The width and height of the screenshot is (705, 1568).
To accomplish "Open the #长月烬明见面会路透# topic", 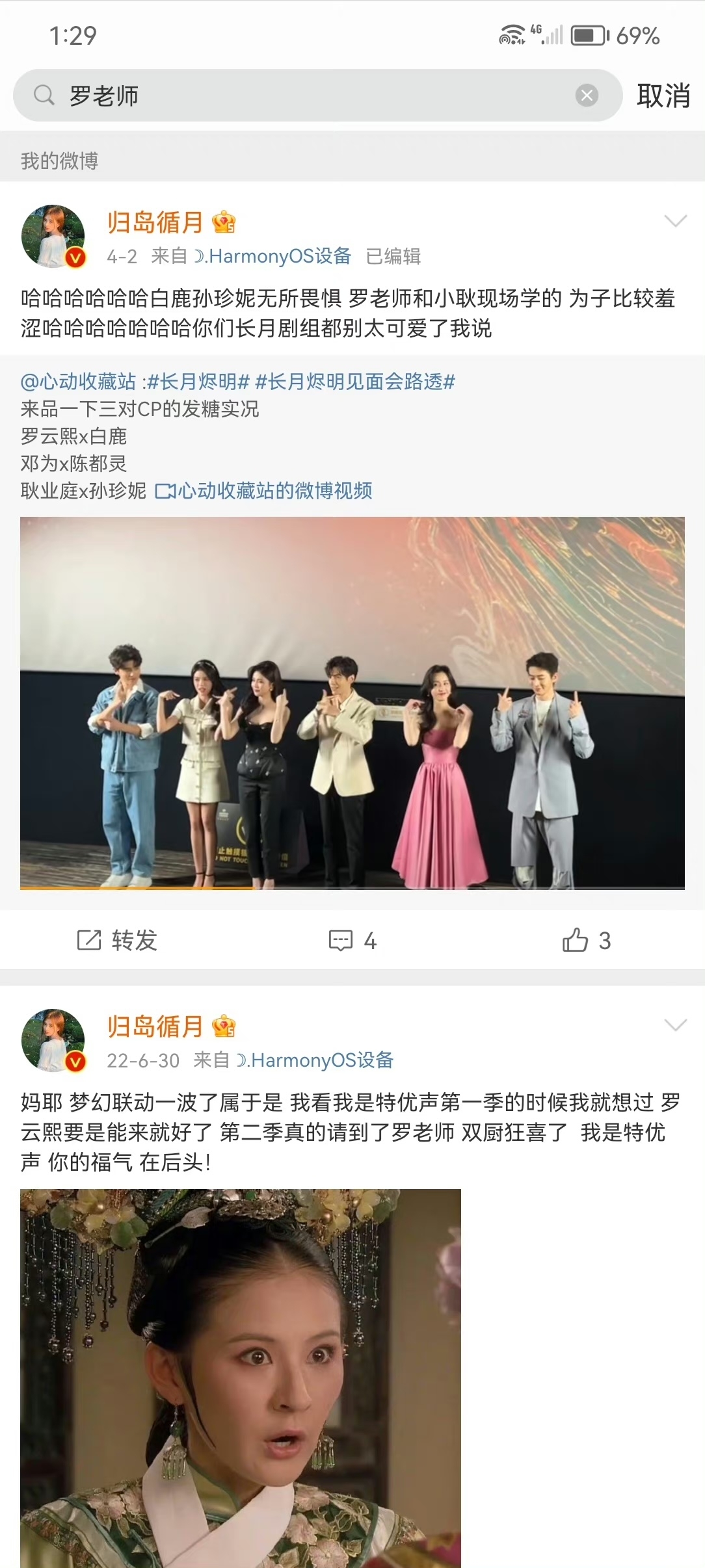I will click(x=355, y=382).
